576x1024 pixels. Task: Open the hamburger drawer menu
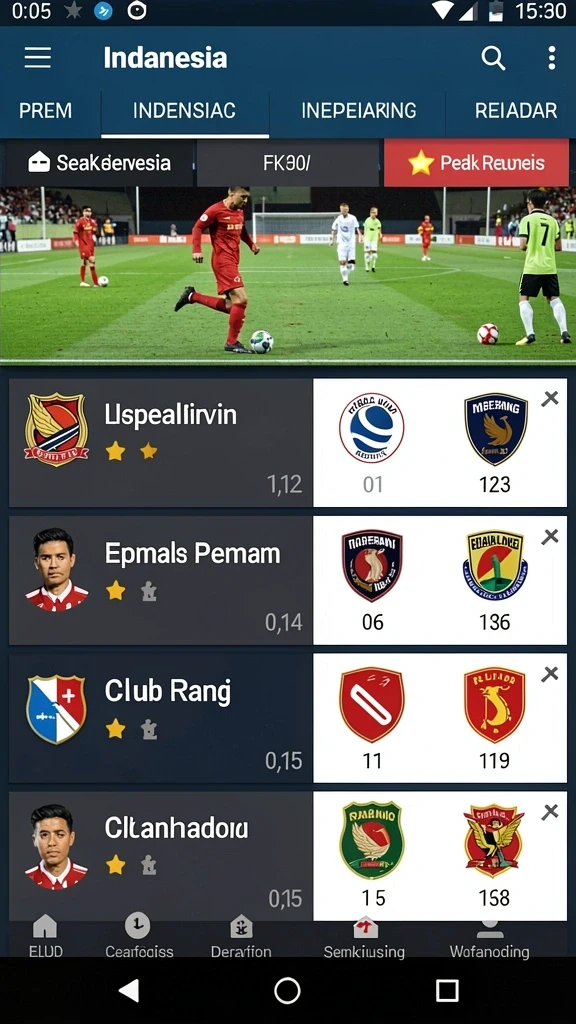38,58
